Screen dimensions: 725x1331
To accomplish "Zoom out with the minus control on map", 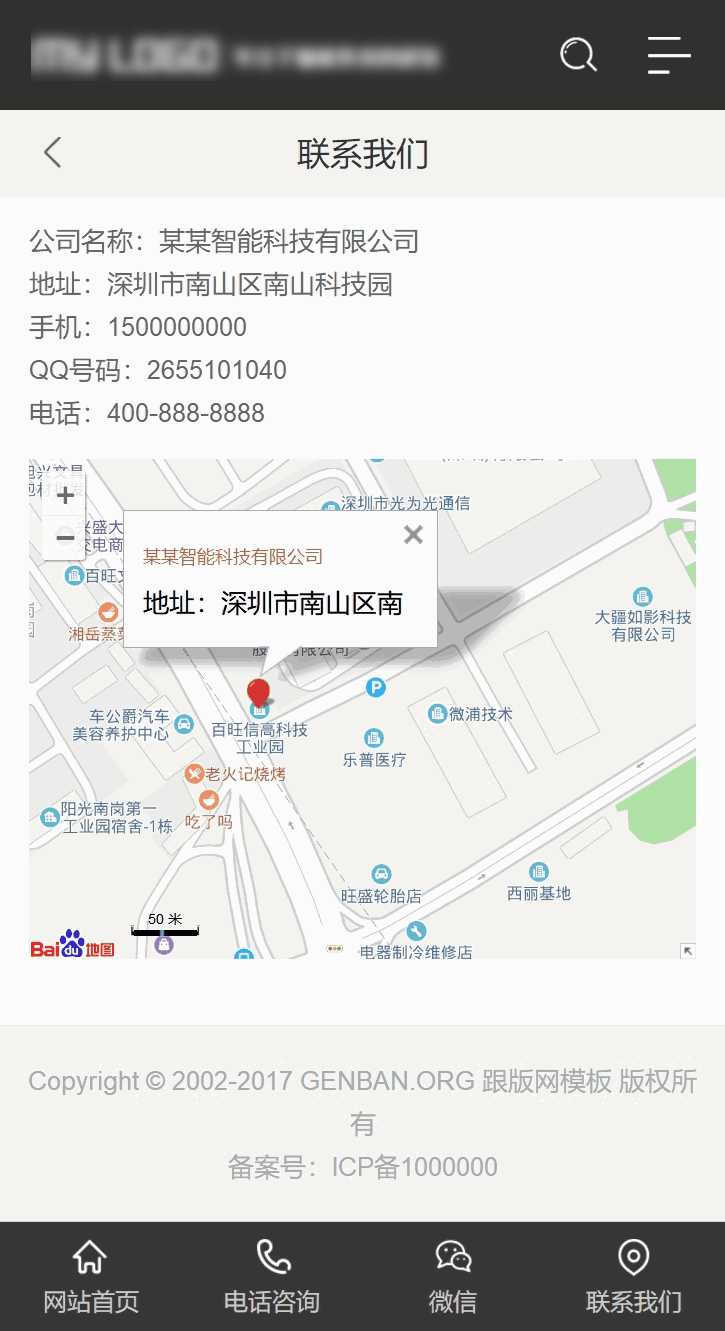I will click(65, 538).
